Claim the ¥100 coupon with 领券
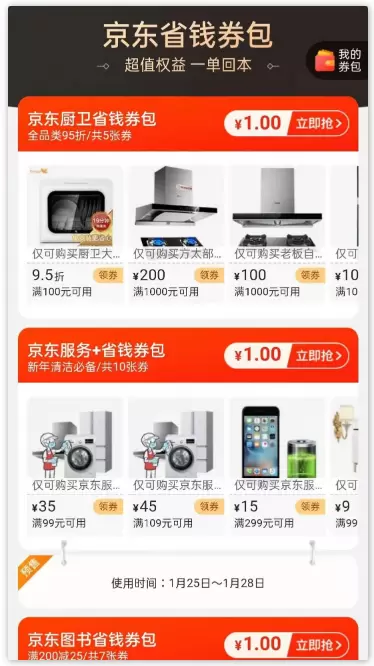374x666 pixels. [x=310, y=275]
